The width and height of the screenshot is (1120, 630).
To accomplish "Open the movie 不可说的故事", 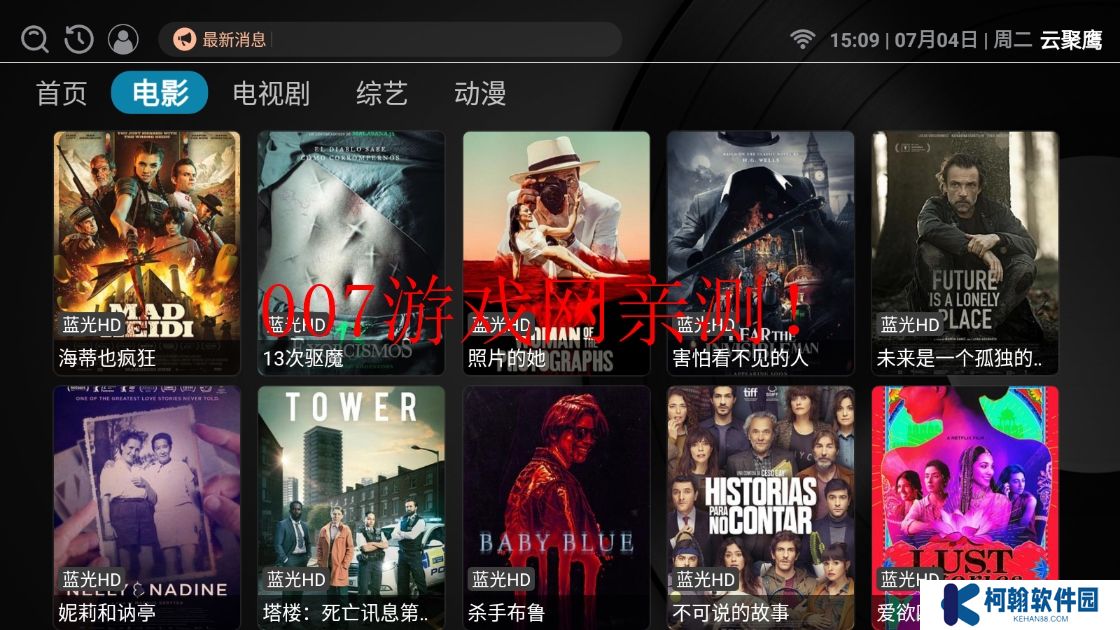I will [x=760, y=507].
